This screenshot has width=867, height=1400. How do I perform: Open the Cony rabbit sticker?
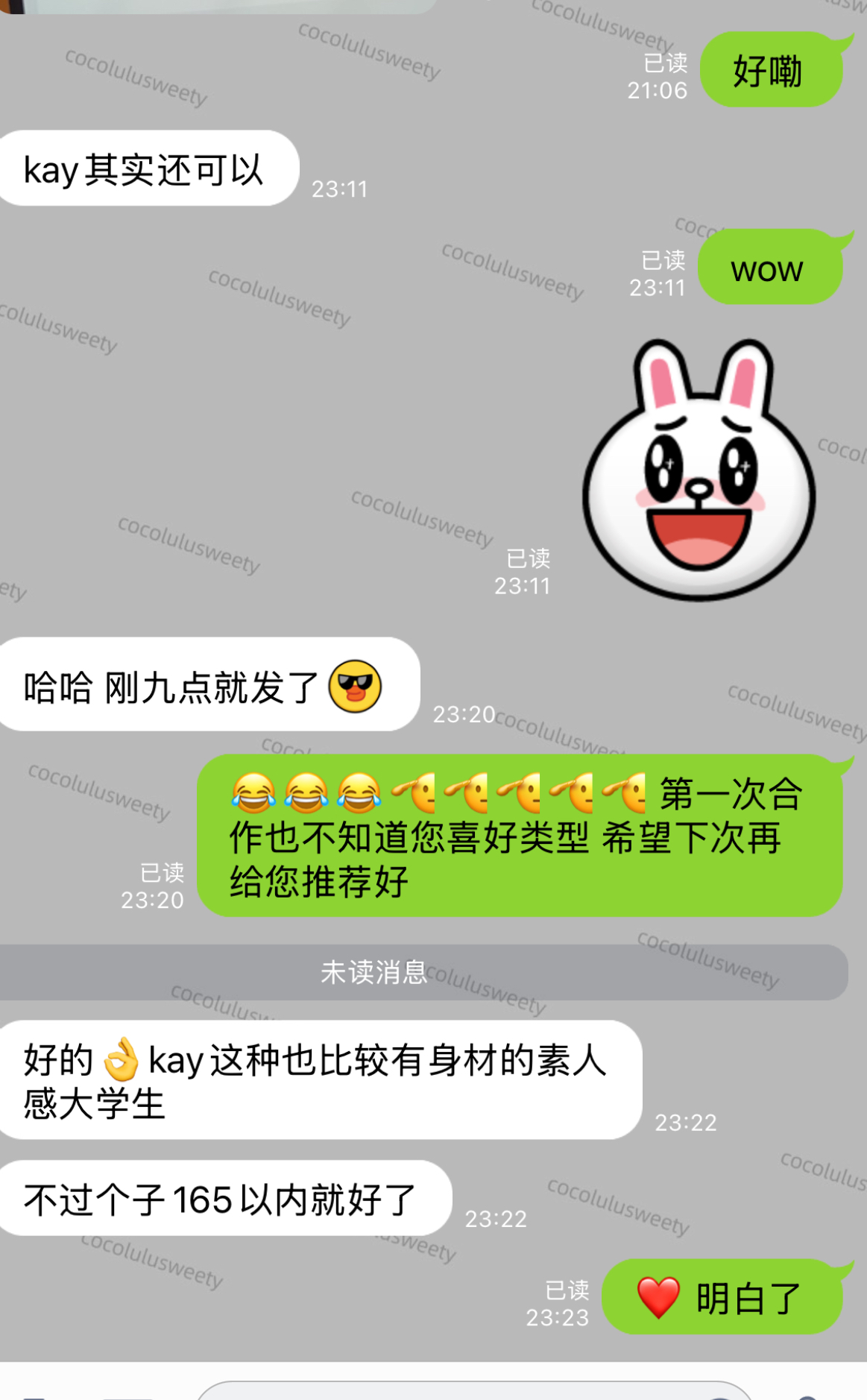699,471
